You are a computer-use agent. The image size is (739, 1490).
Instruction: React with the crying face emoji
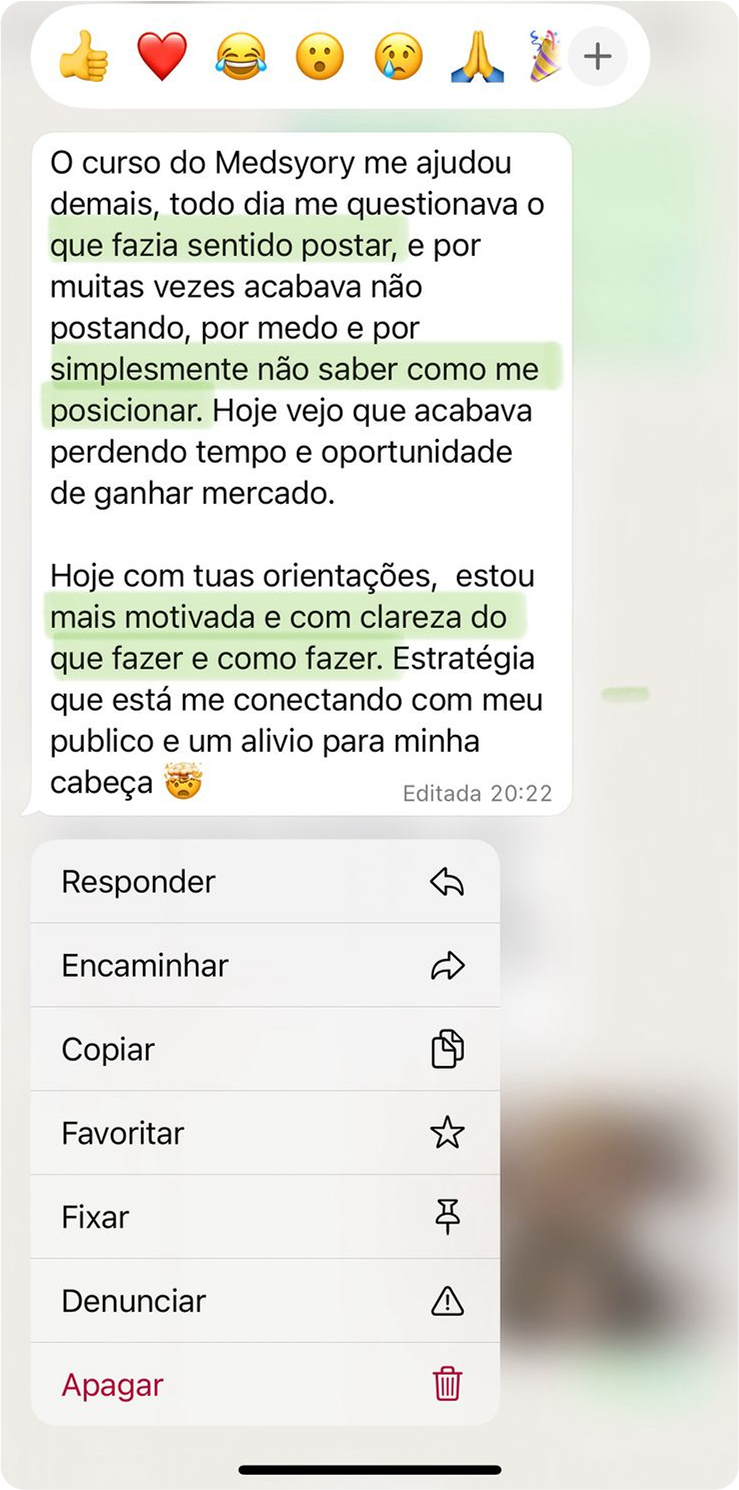pyautogui.click(x=399, y=56)
